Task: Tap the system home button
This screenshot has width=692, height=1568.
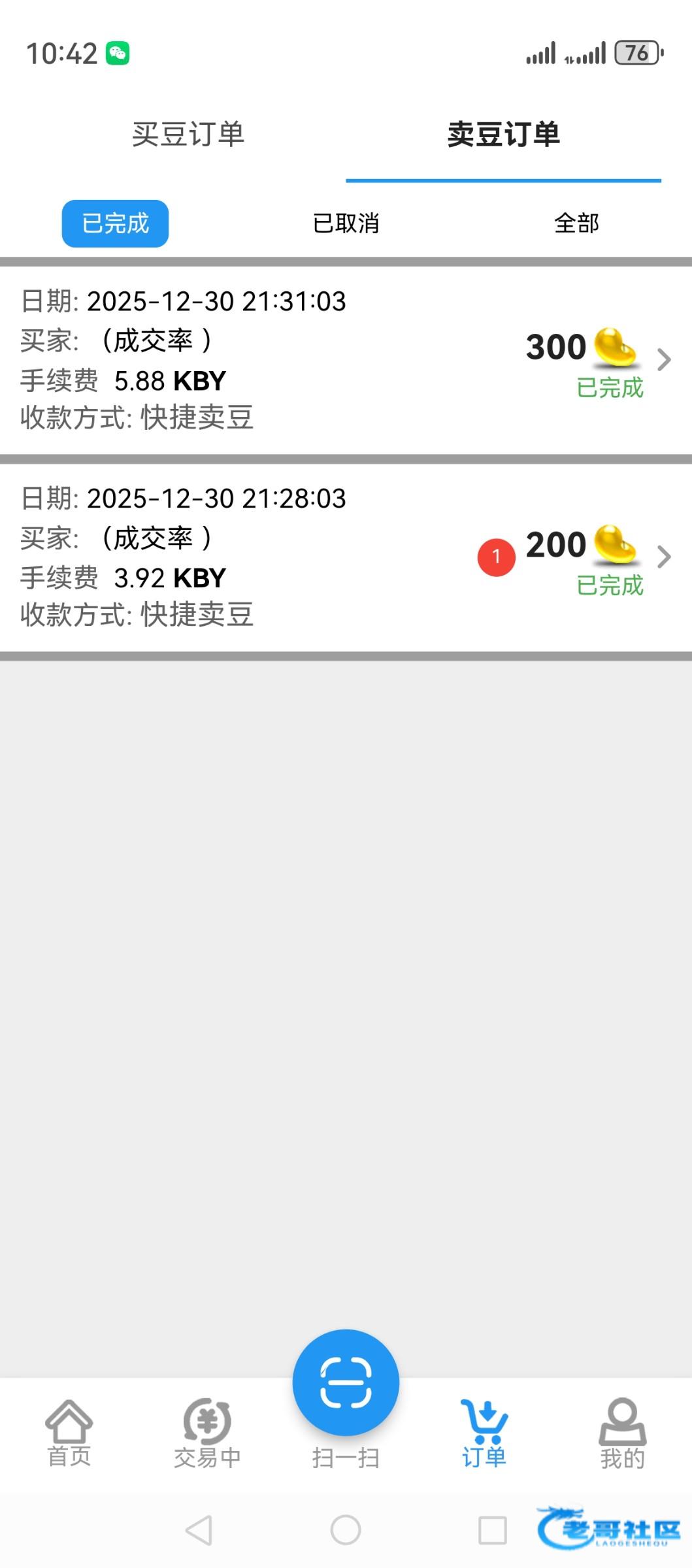Action: tap(346, 1530)
